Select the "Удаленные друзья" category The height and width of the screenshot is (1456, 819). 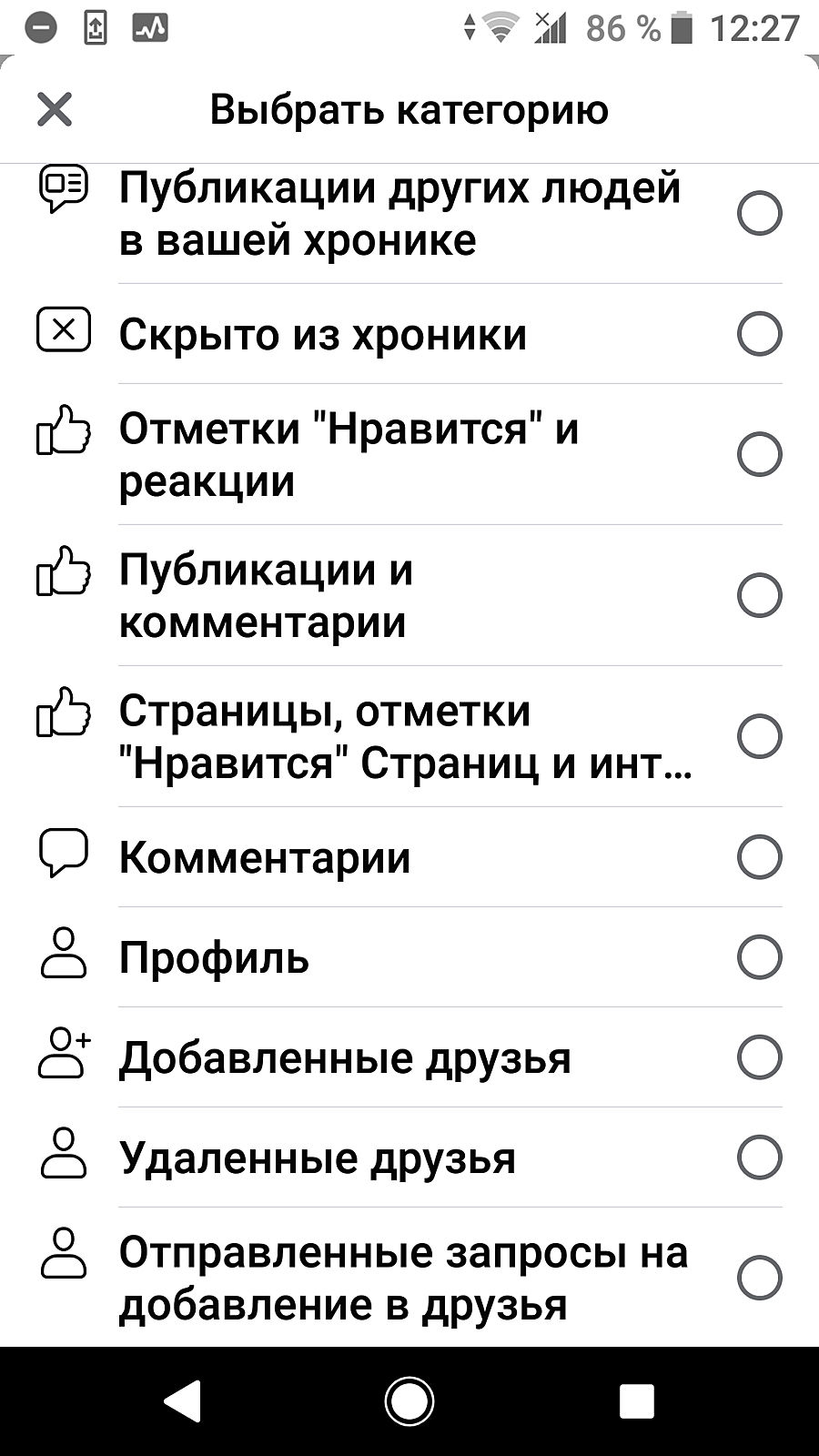coord(759,1158)
